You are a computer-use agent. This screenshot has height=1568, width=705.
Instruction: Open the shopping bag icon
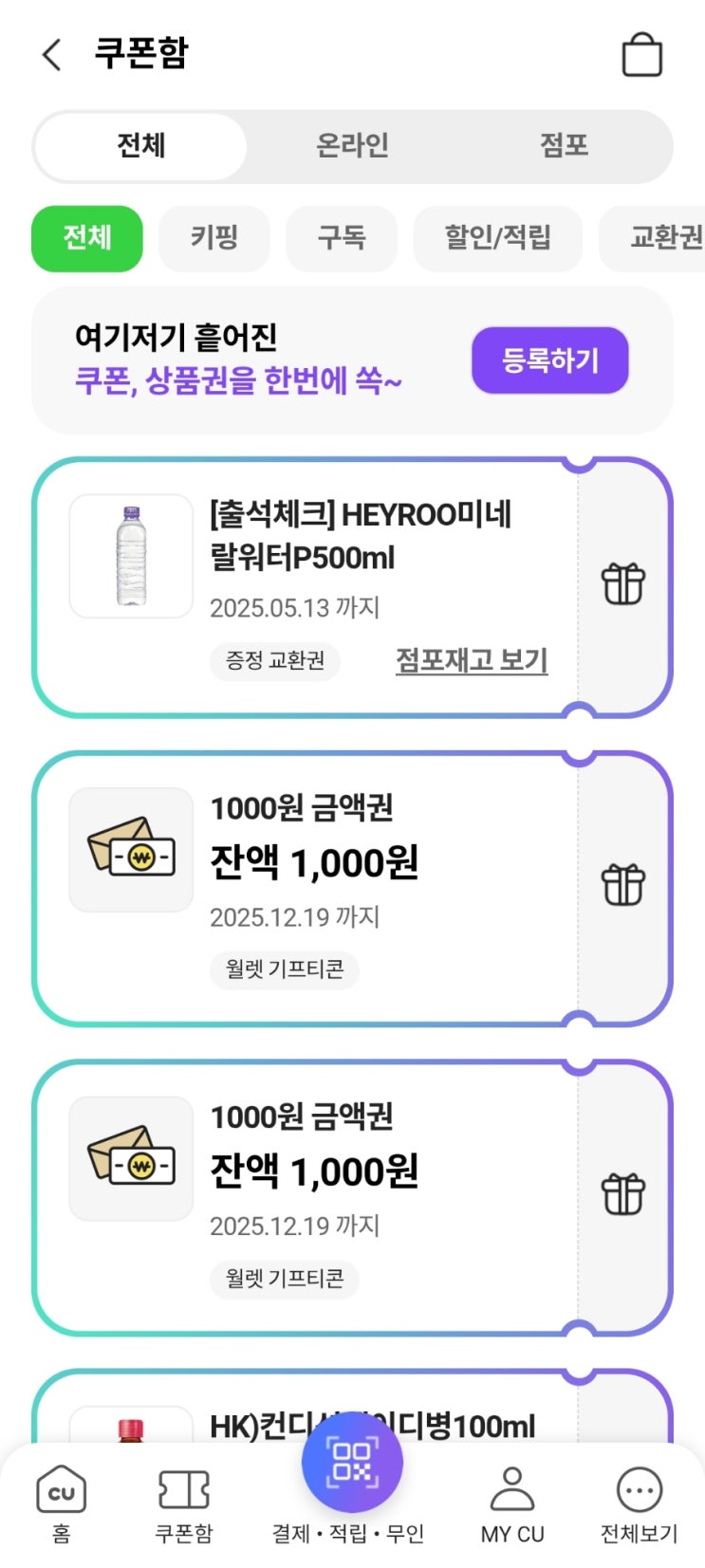click(641, 55)
